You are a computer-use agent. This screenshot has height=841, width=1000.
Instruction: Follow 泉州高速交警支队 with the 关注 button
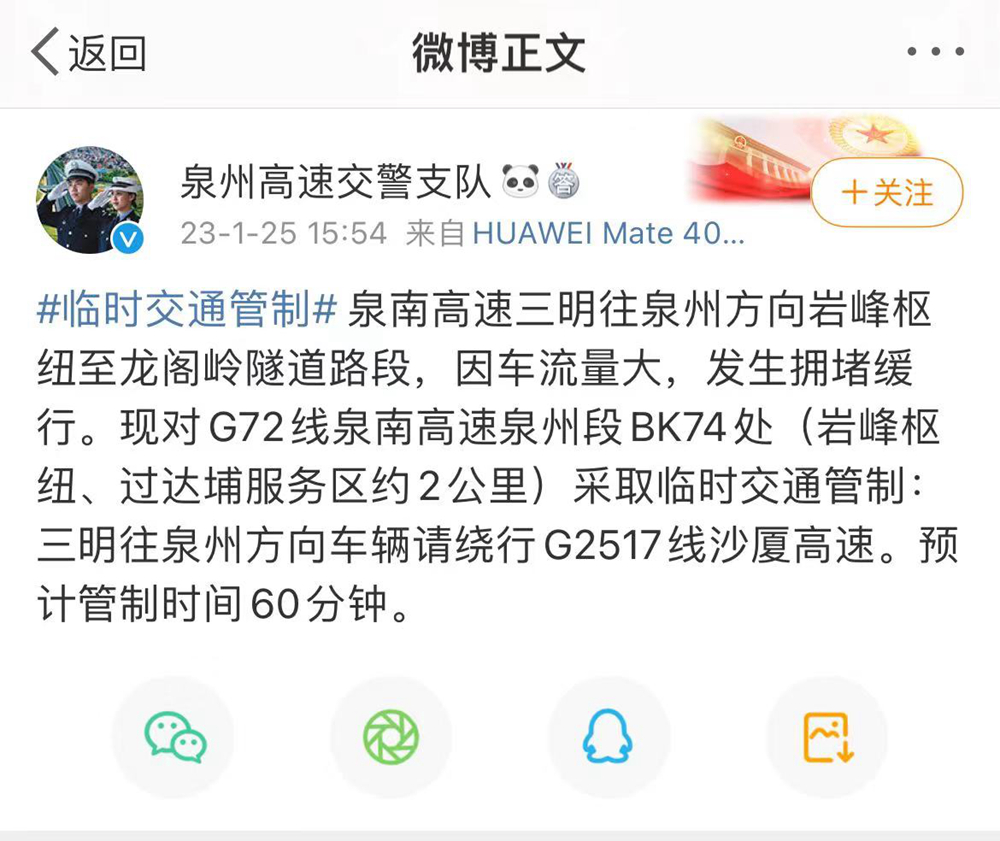point(886,192)
